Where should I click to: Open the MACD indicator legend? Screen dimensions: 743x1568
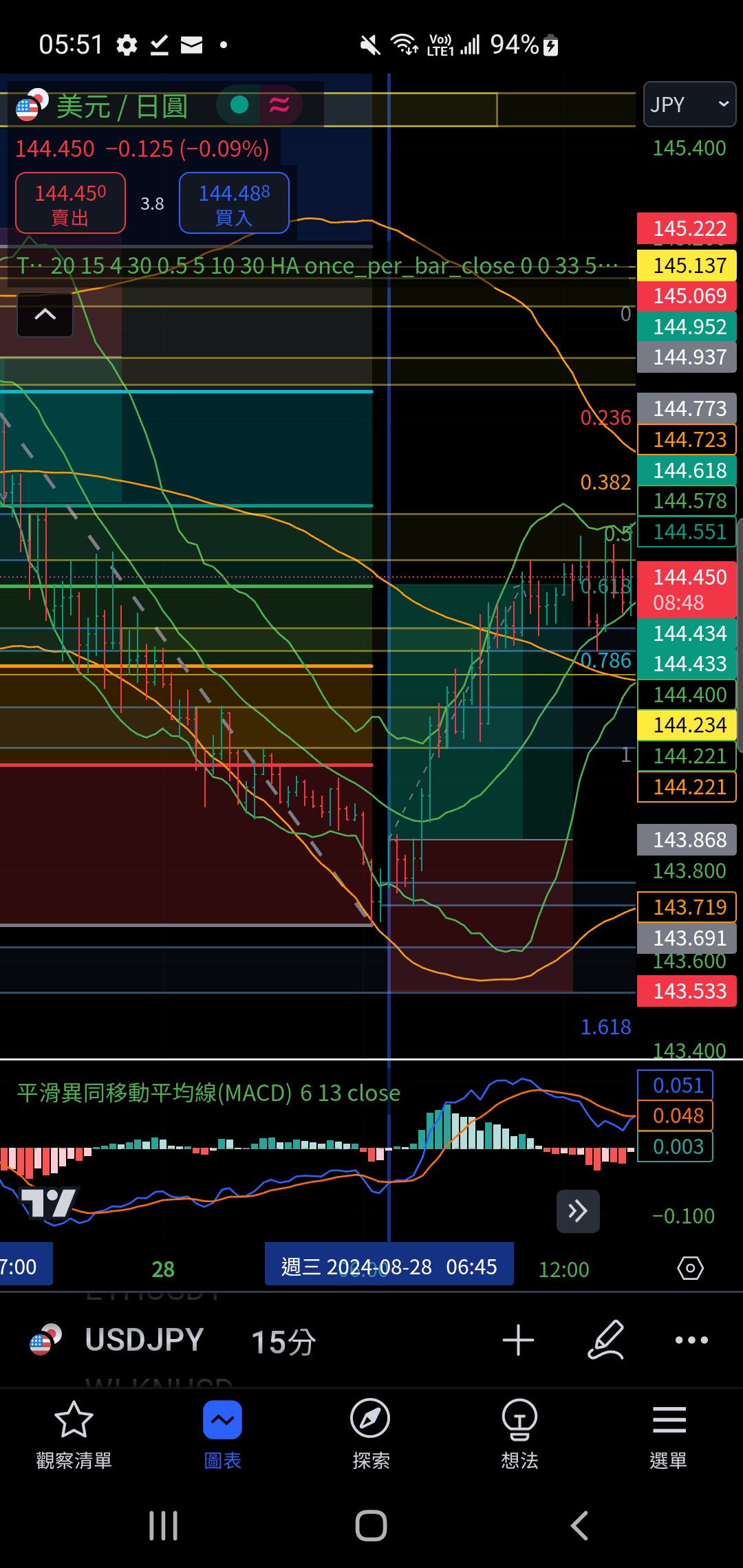[x=208, y=1093]
